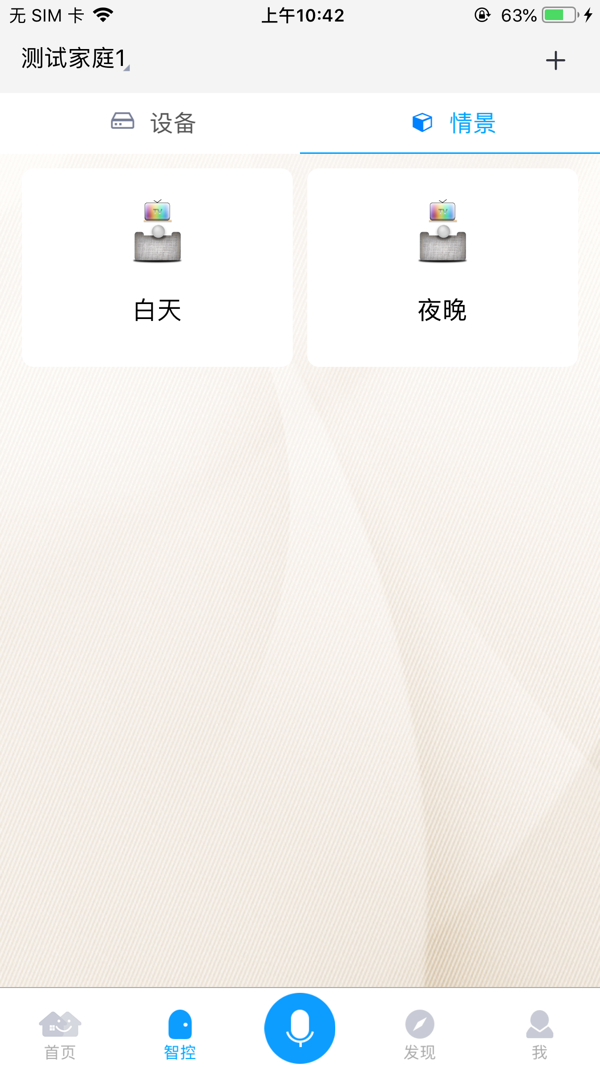Screen dimensions: 600x1067
Task: Switch to the 发现 tab
Action: click(420, 1034)
